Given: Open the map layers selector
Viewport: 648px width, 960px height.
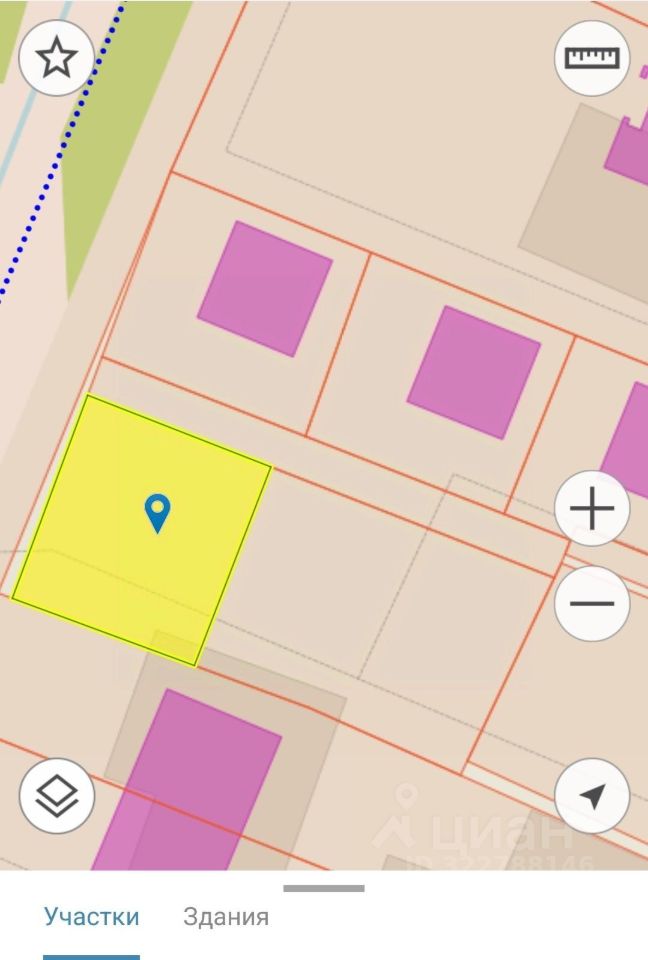Looking at the screenshot, I should tap(57, 797).
